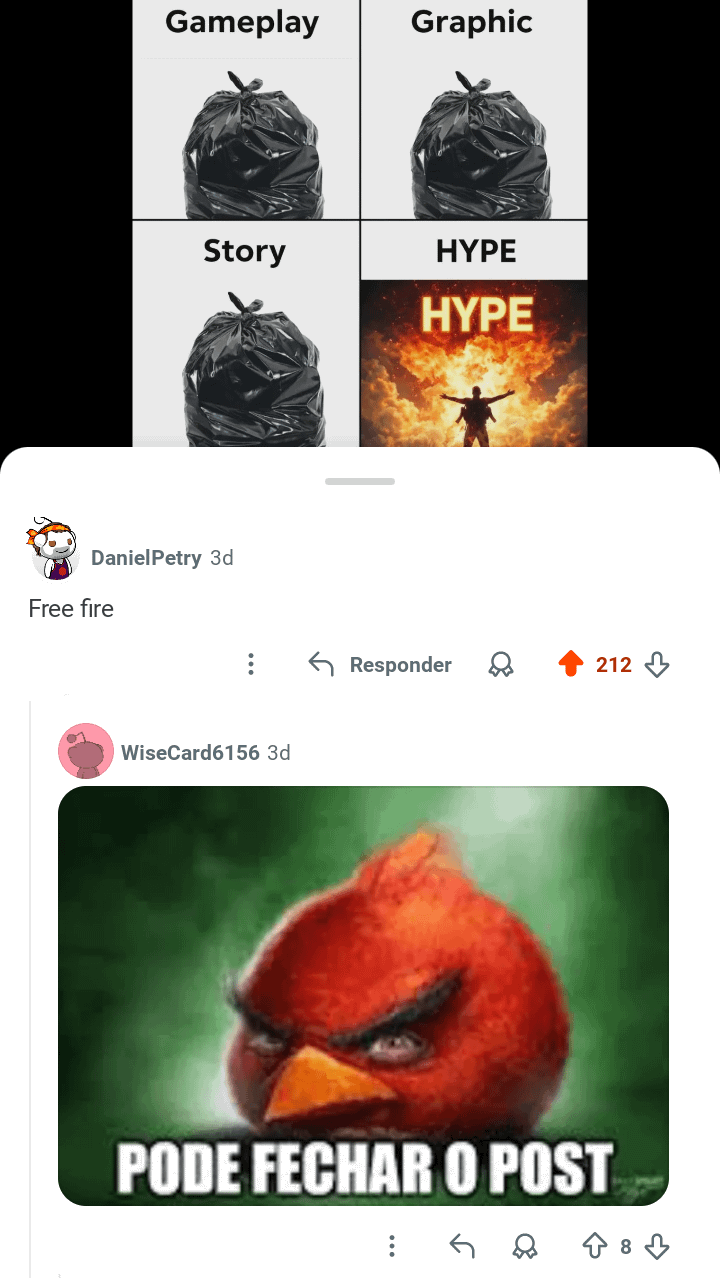View WiseCard6156's profile
The image size is (720, 1278).
point(190,752)
